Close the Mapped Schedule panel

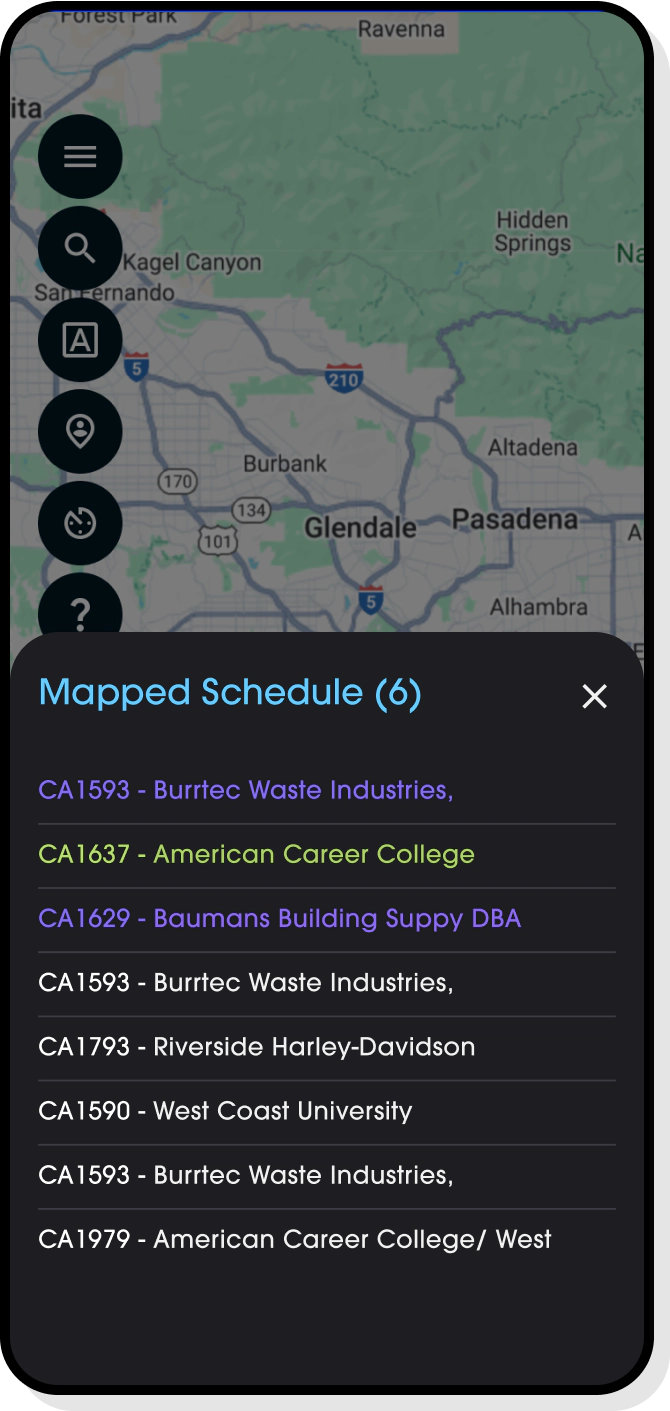pos(595,697)
